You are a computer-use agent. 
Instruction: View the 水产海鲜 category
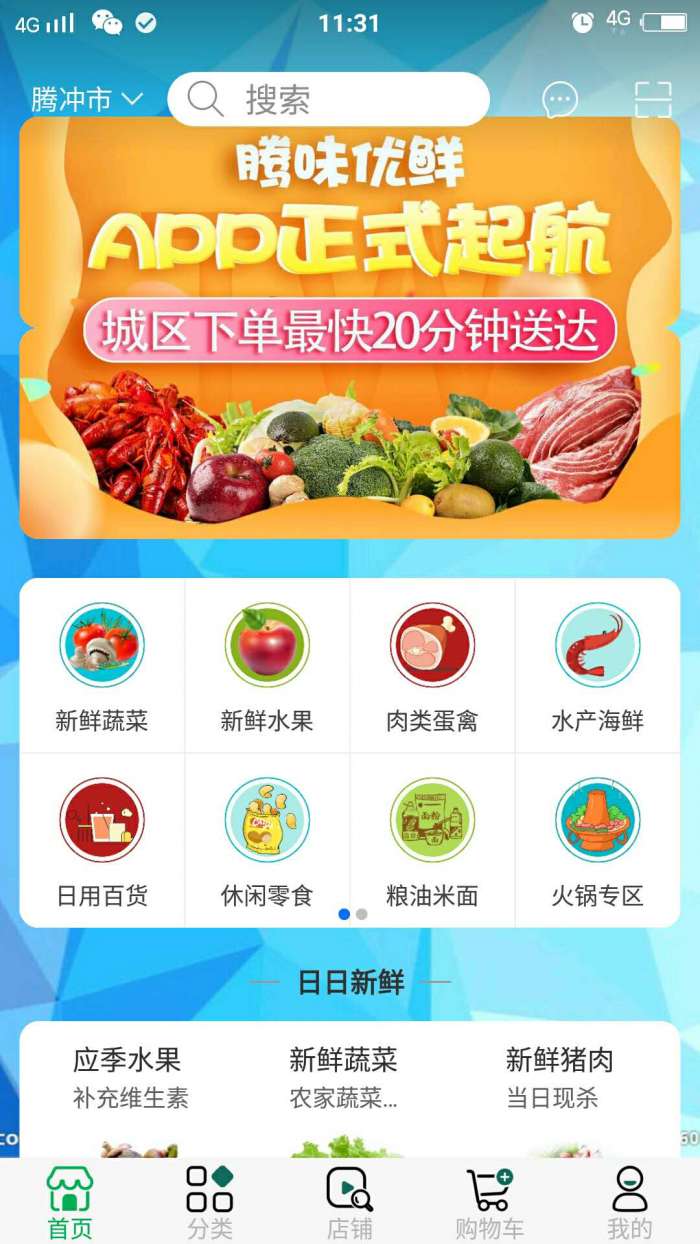[597, 645]
